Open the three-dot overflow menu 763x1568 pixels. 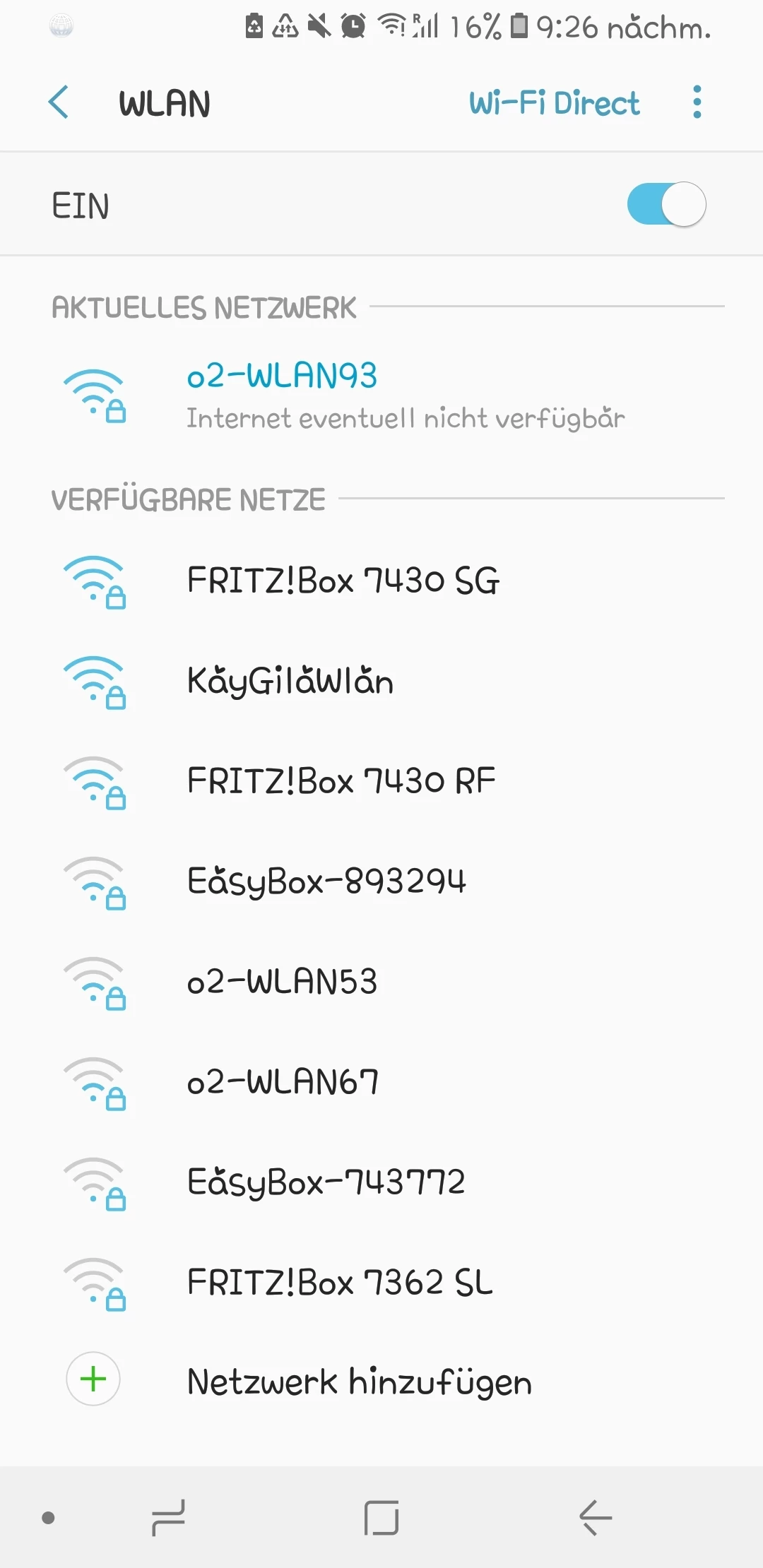pyautogui.click(x=697, y=103)
